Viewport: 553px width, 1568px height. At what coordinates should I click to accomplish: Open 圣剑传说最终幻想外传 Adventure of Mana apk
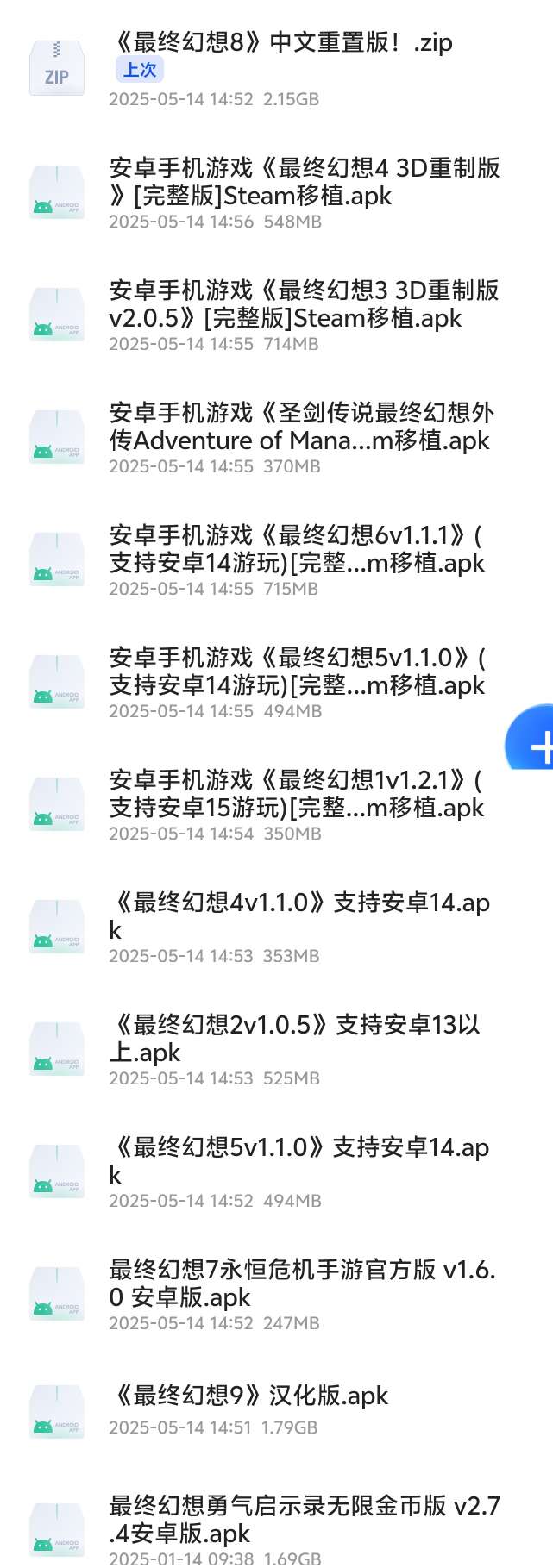pos(276,438)
